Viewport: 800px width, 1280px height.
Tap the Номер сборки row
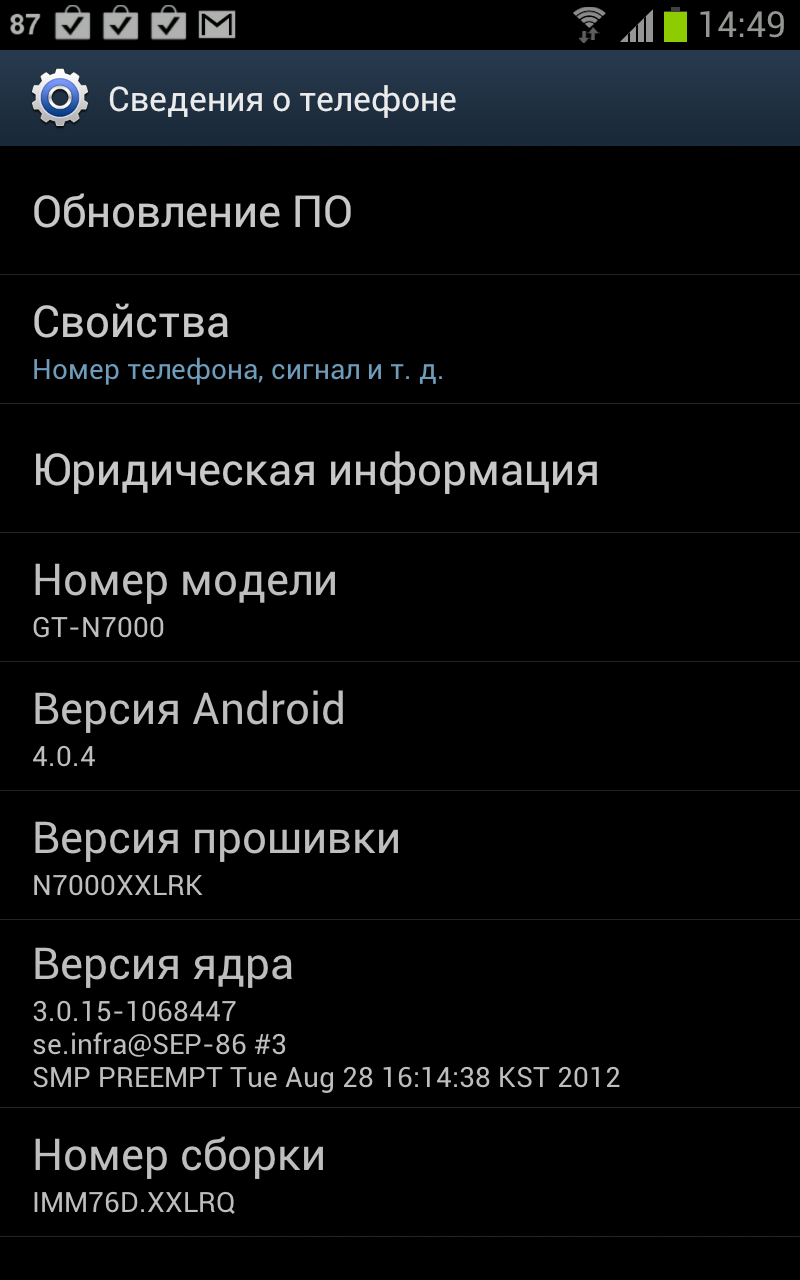[x=400, y=1173]
